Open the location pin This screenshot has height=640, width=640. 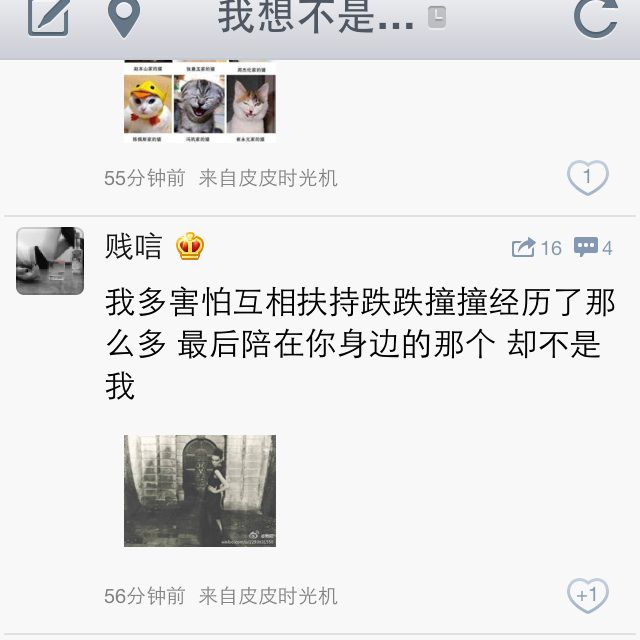(123, 18)
